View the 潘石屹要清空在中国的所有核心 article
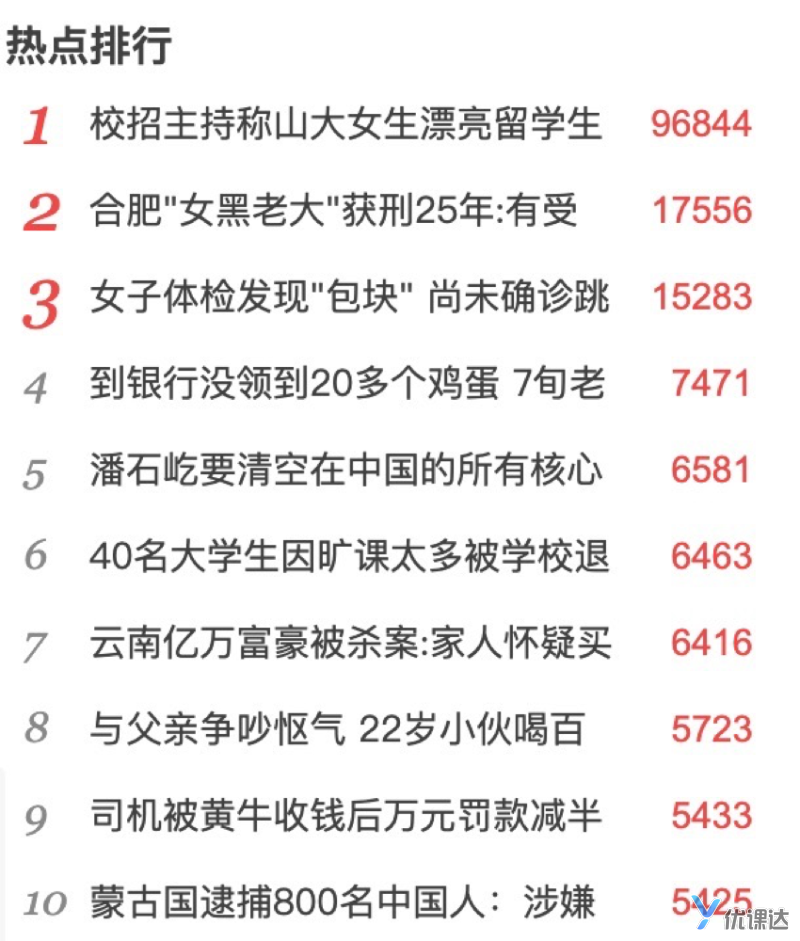800x941 pixels. coord(346,469)
